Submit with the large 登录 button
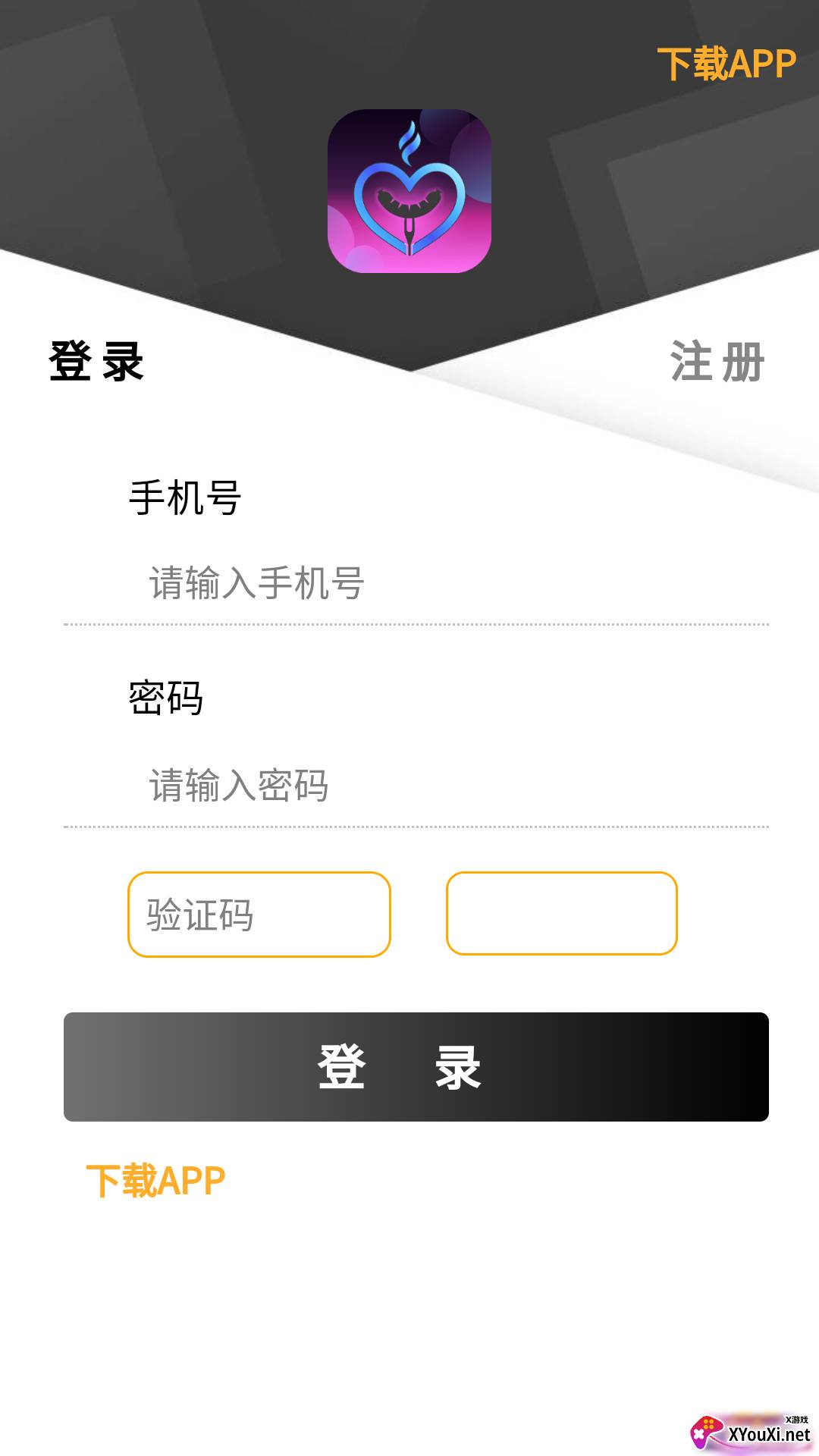The image size is (819, 1456). tap(416, 1067)
